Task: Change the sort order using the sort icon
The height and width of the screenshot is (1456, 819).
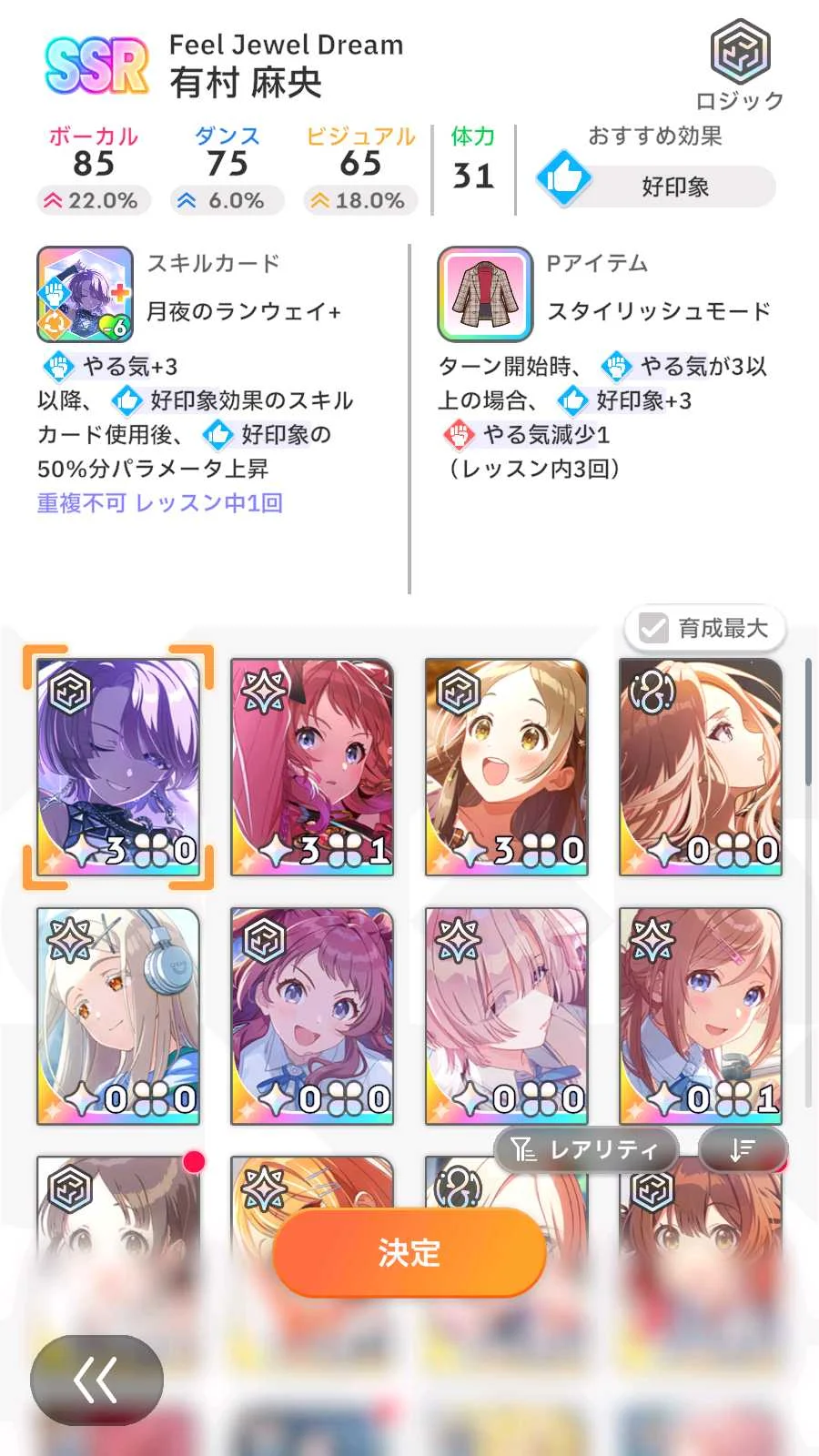Action: (743, 1150)
